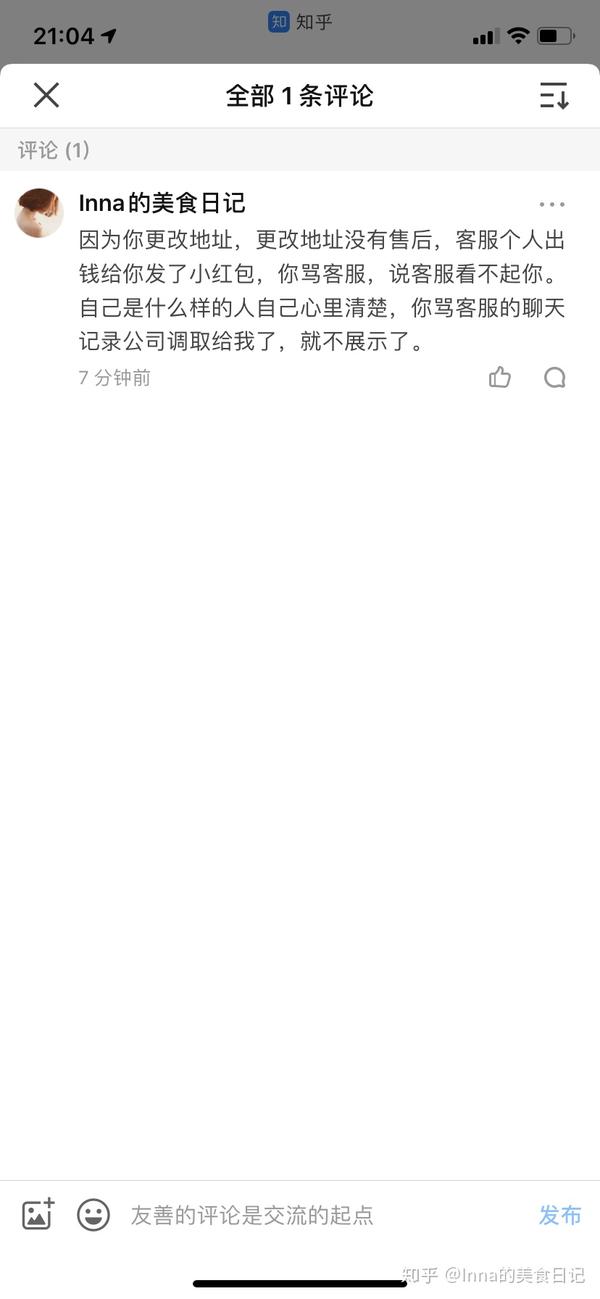Open the username Inna的美食日记
The height and width of the screenshot is (1299, 600).
click(162, 203)
